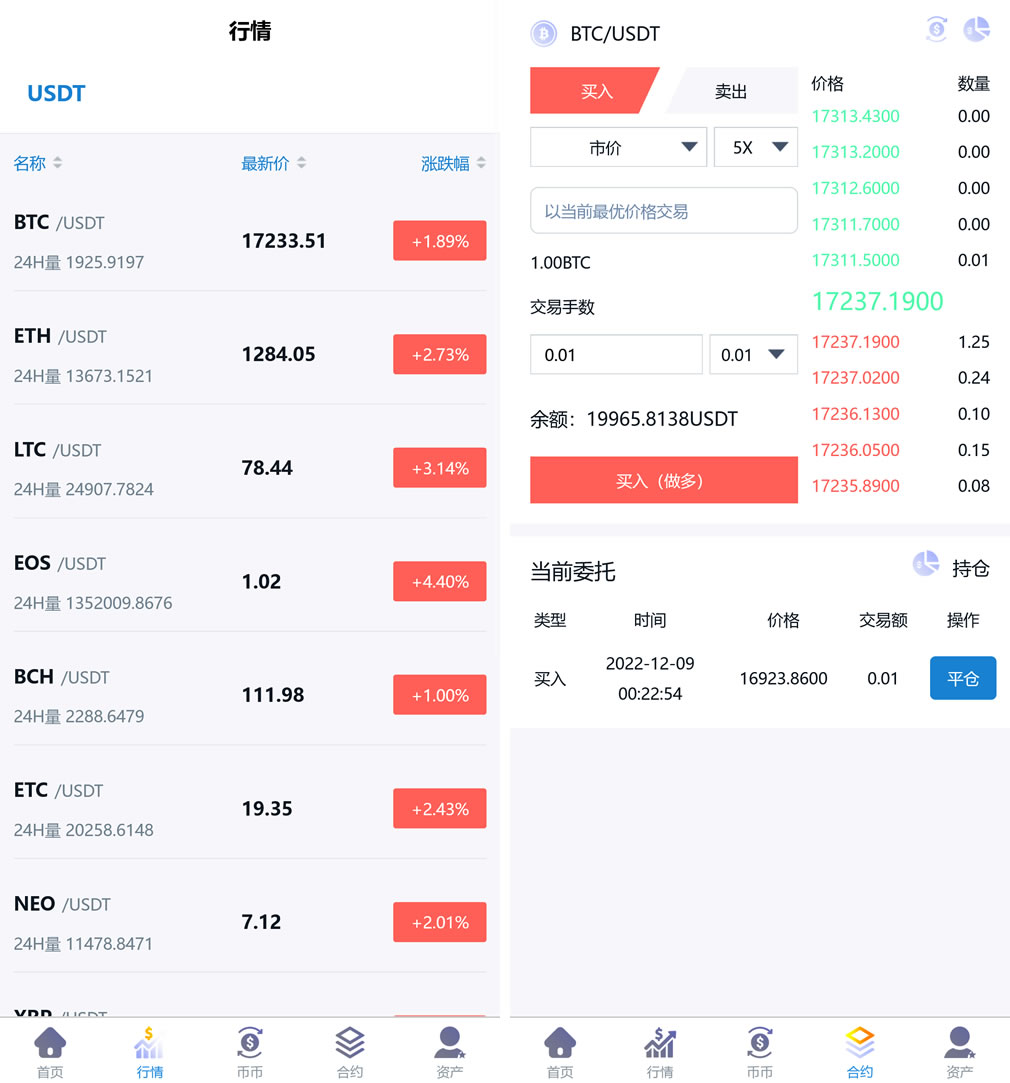The width and height of the screenshot is (1010, 1083).
Task: Click the currency exchange icon at top right
Action: [936, 29]
